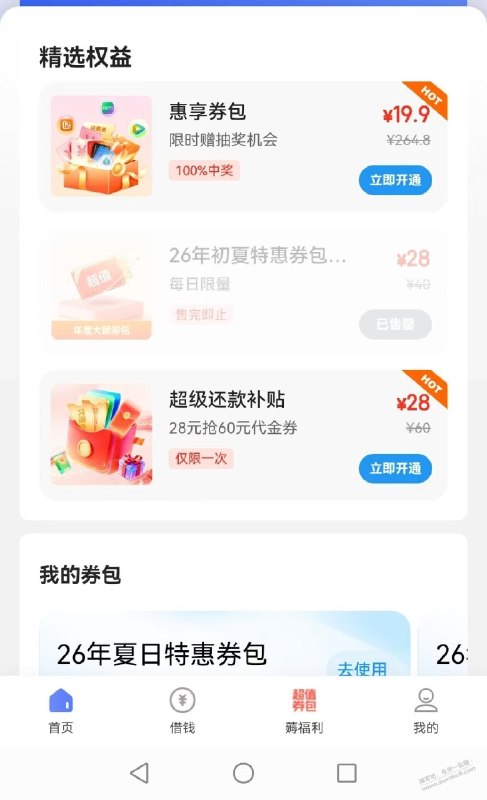Switch to the 借钱 tab

[x=182, y=711]
